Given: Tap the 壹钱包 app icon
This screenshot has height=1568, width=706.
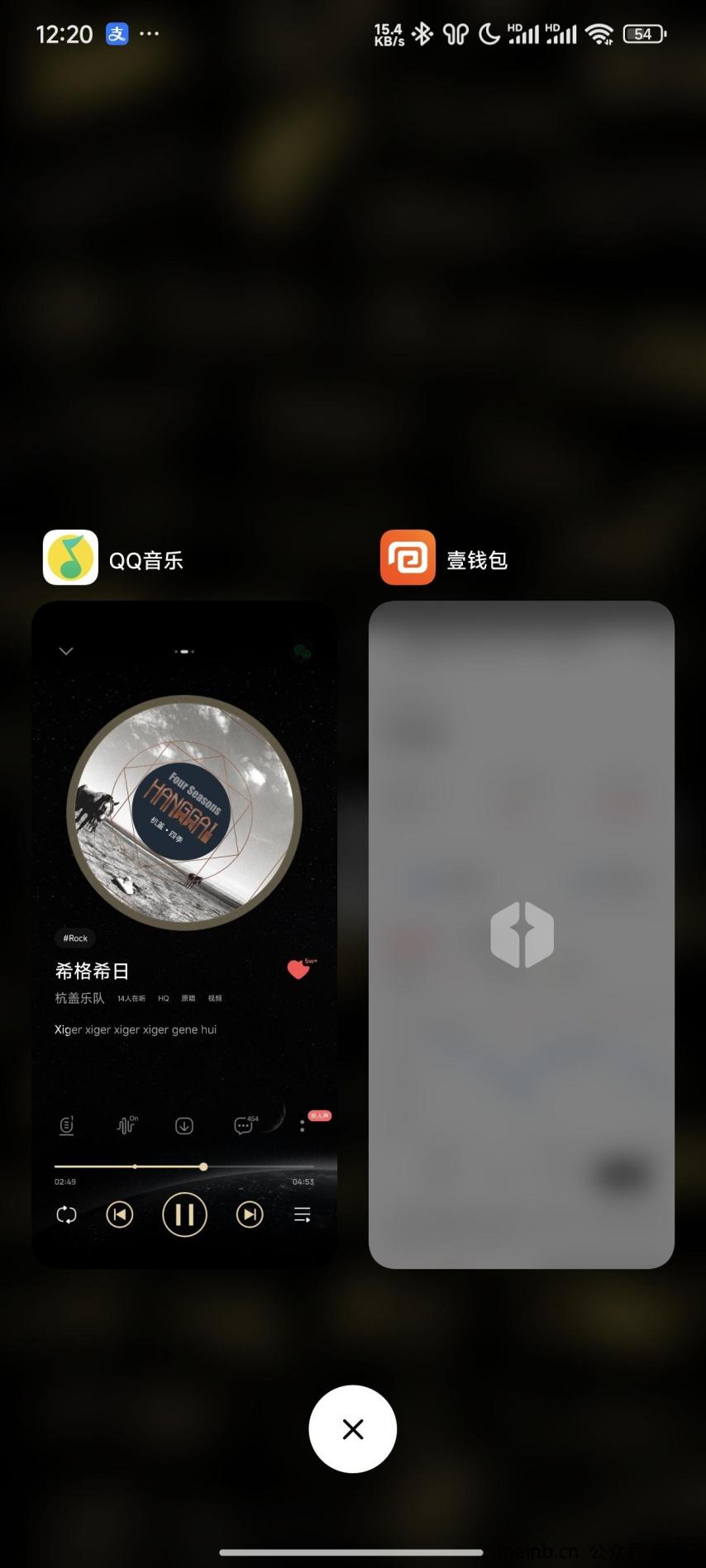Looking at the screenshot, I should pyautogui.click(x=408, y=558).
